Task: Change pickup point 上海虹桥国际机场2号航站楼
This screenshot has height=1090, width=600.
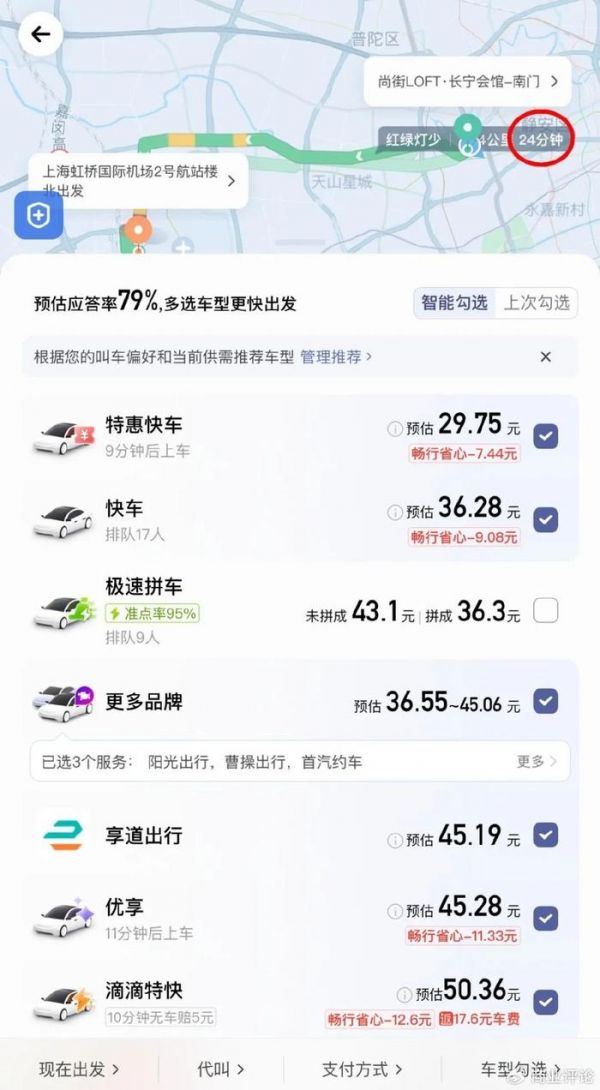Action: pos(138,181)
